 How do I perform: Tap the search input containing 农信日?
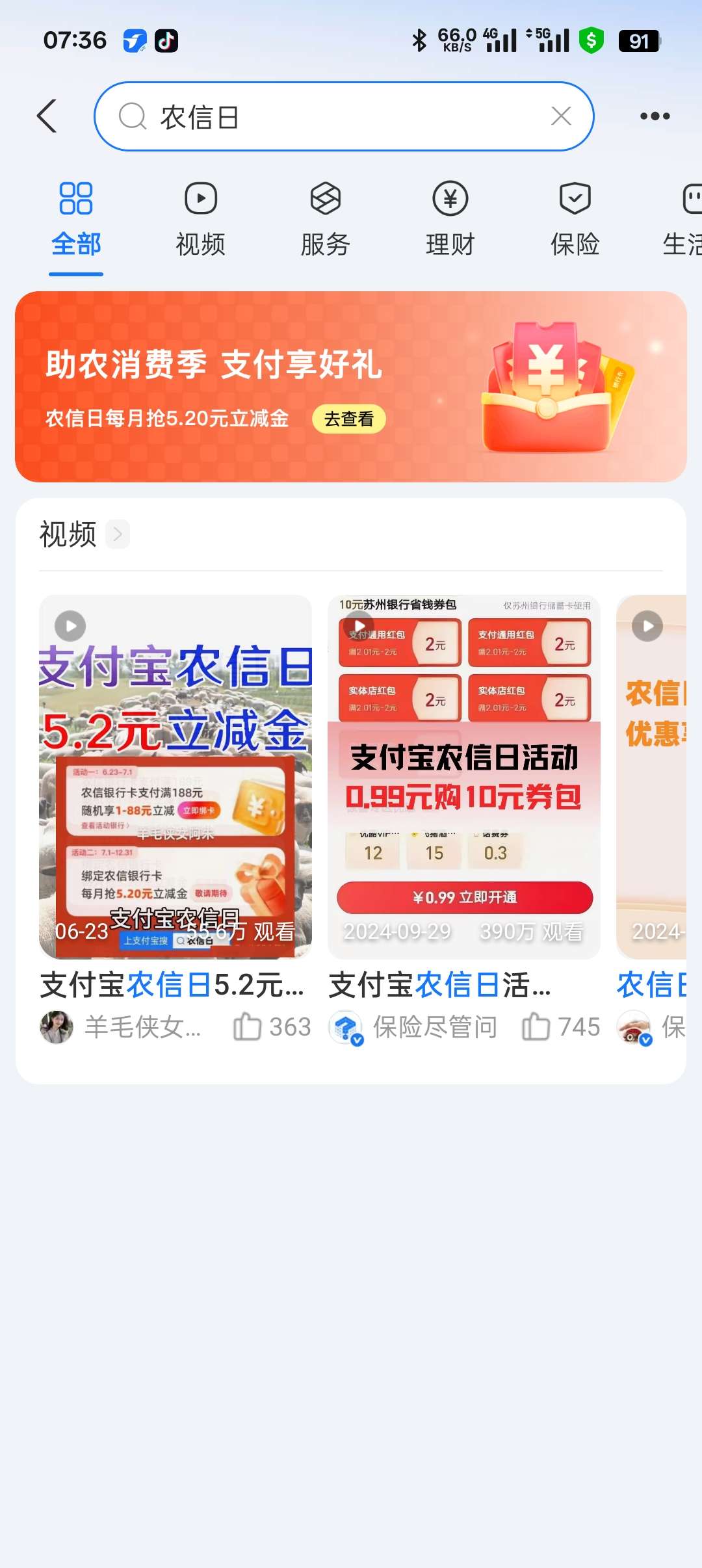pyautogui.click(x=344, y=116)
